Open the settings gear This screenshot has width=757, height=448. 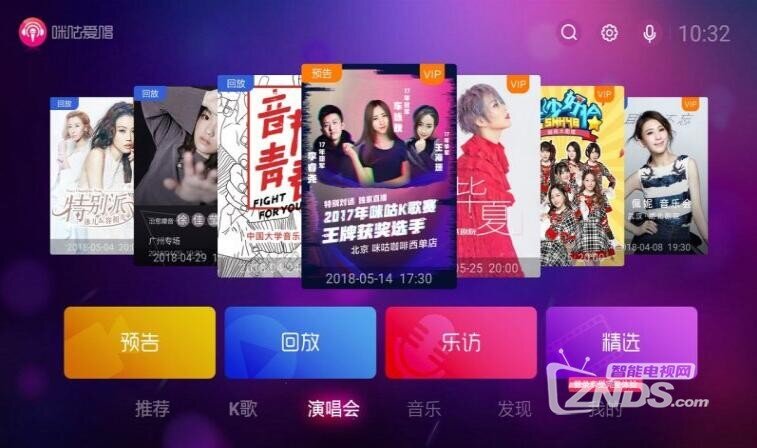point(609,33)
